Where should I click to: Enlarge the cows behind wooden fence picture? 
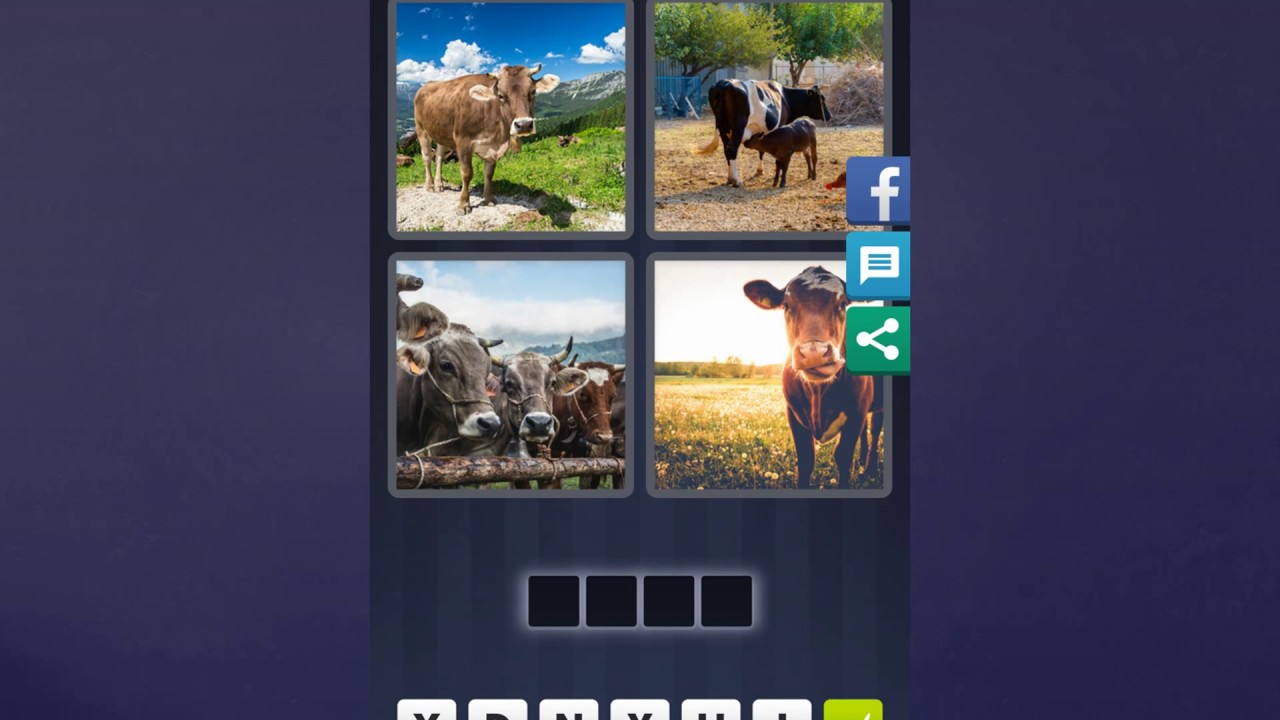tap(510, 374)
